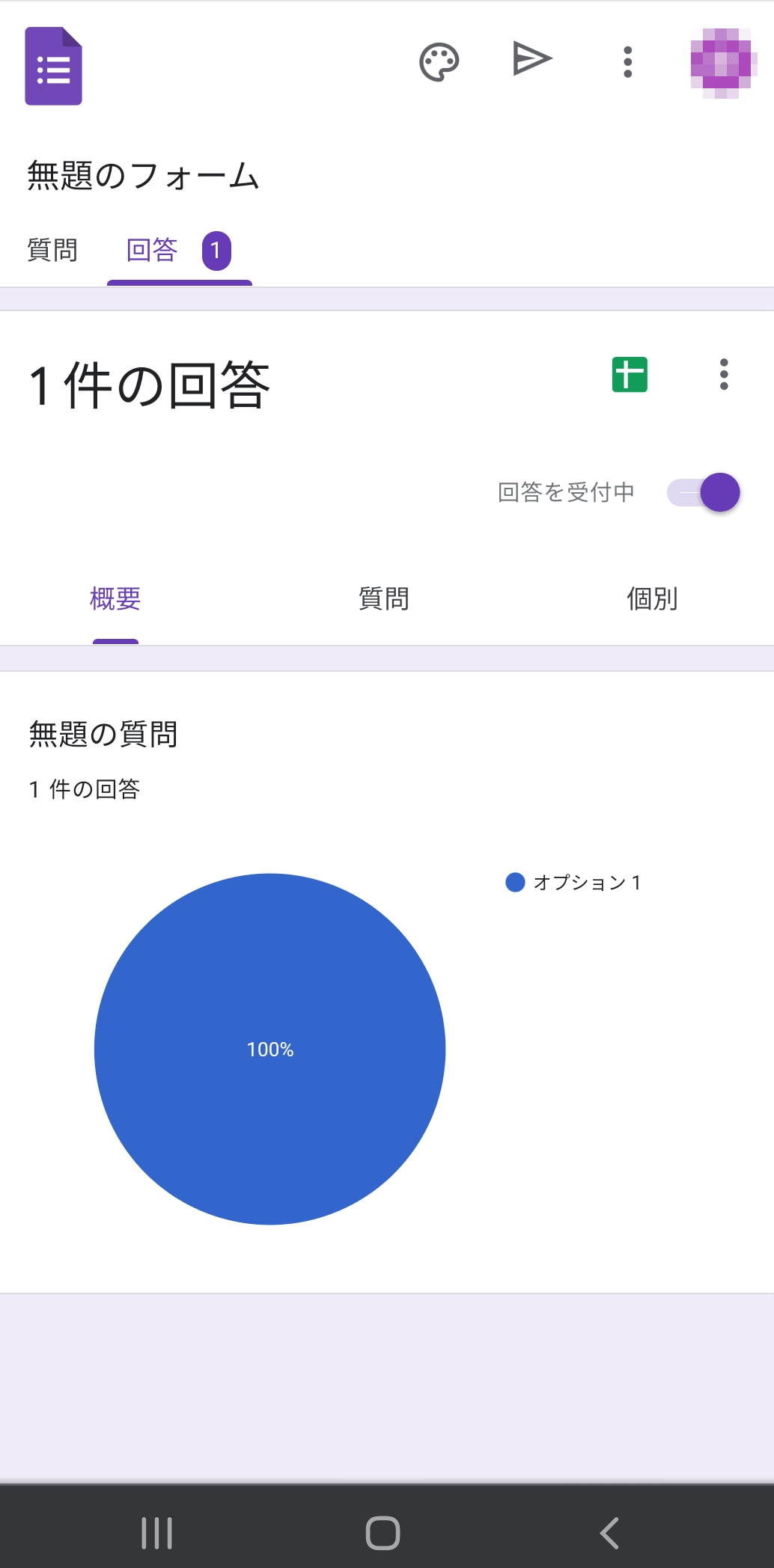
Task: Go back with the system back button
Action: pyautogui.click(x=610, y=1533)
